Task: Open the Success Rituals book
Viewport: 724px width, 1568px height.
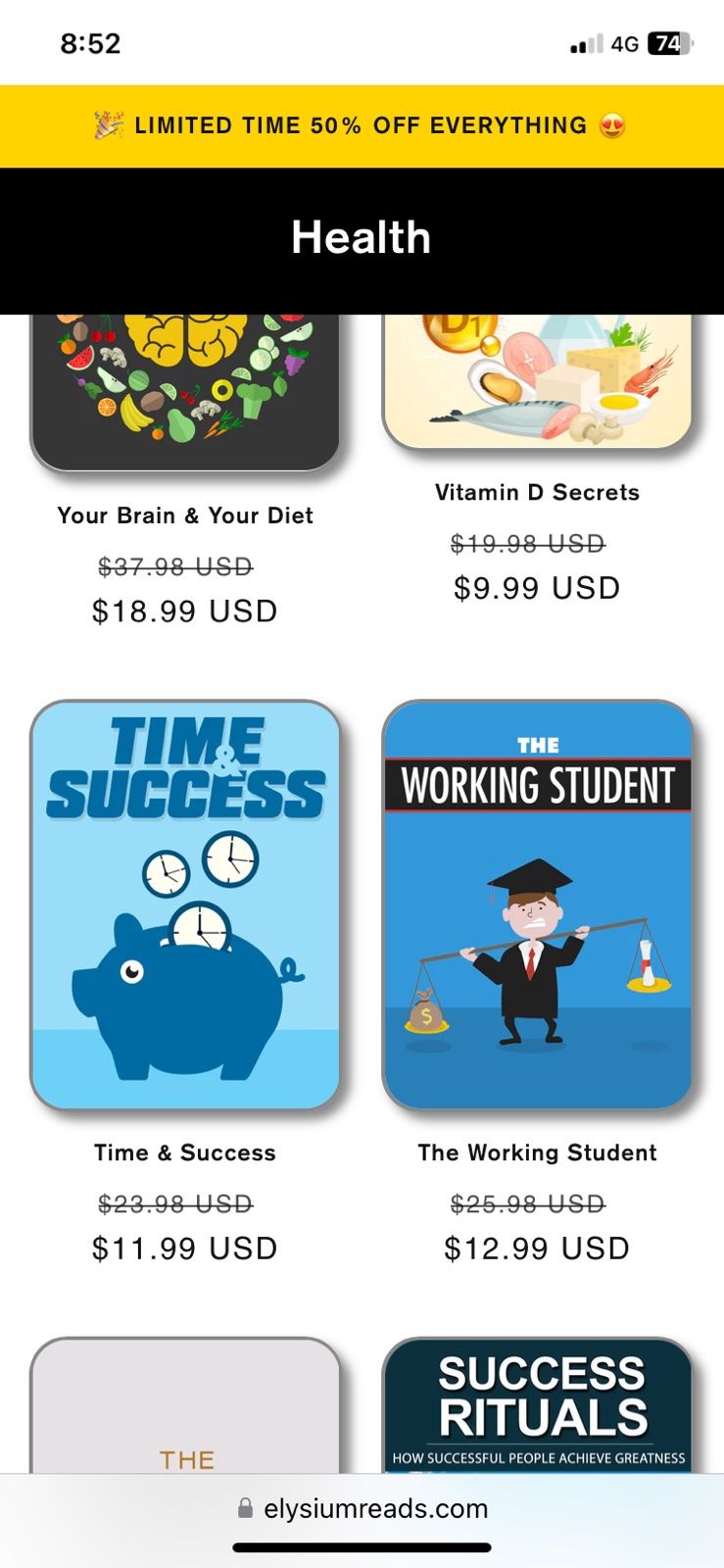Action: click(x=537, y=1406)
